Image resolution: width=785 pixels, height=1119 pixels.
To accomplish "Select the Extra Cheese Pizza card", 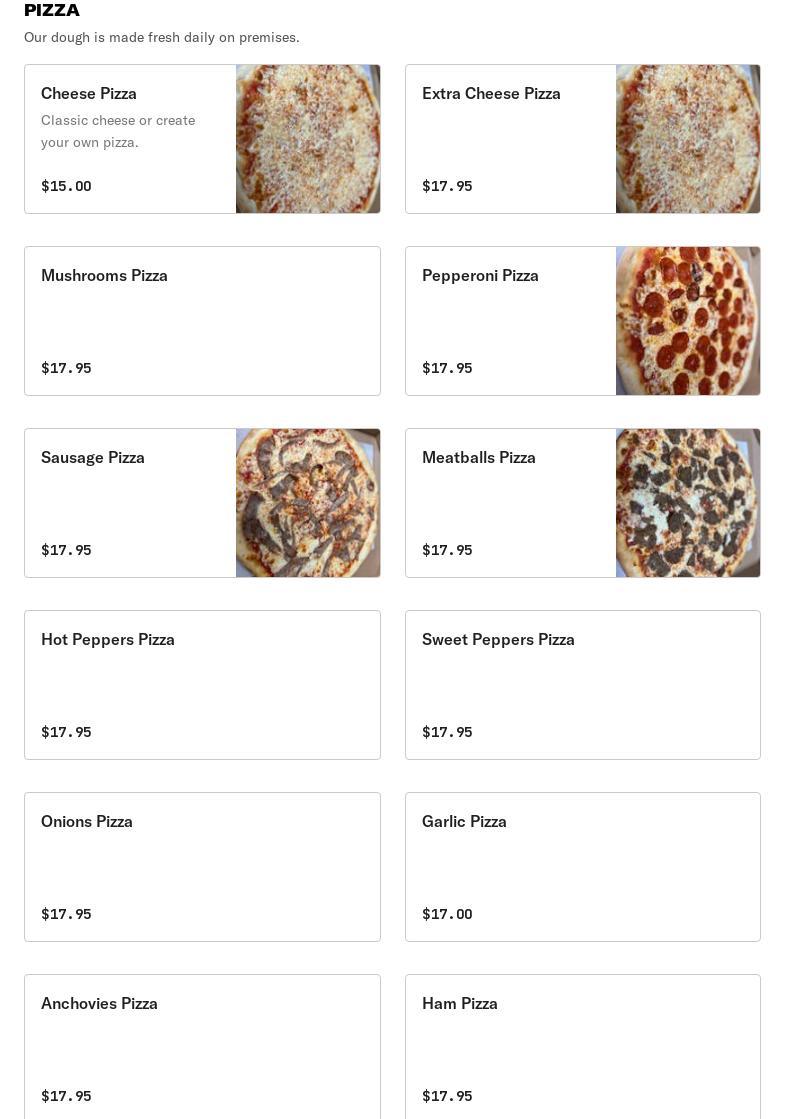I will pos(582,139).
